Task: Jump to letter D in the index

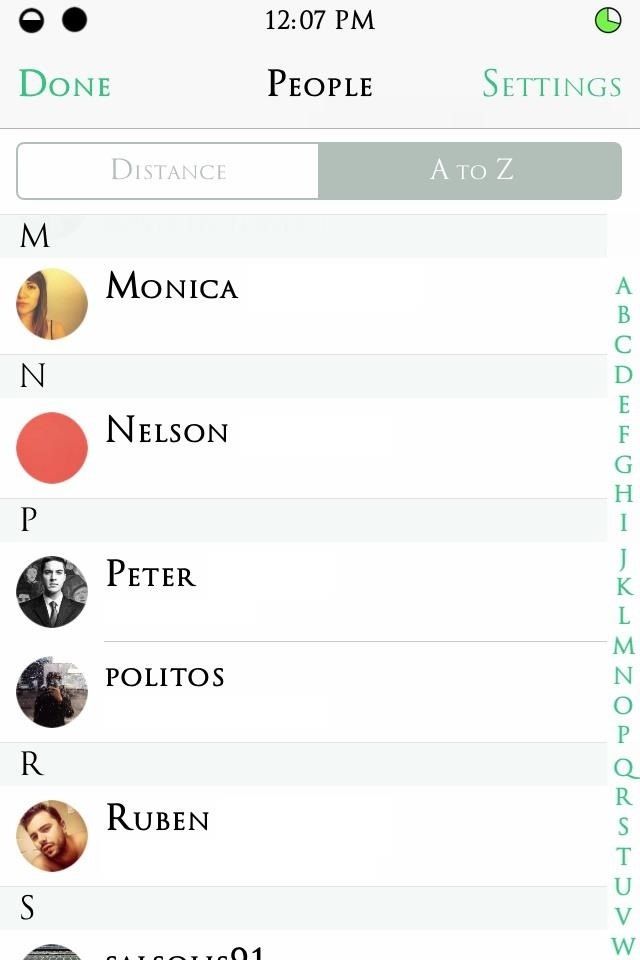Action: 623,375
